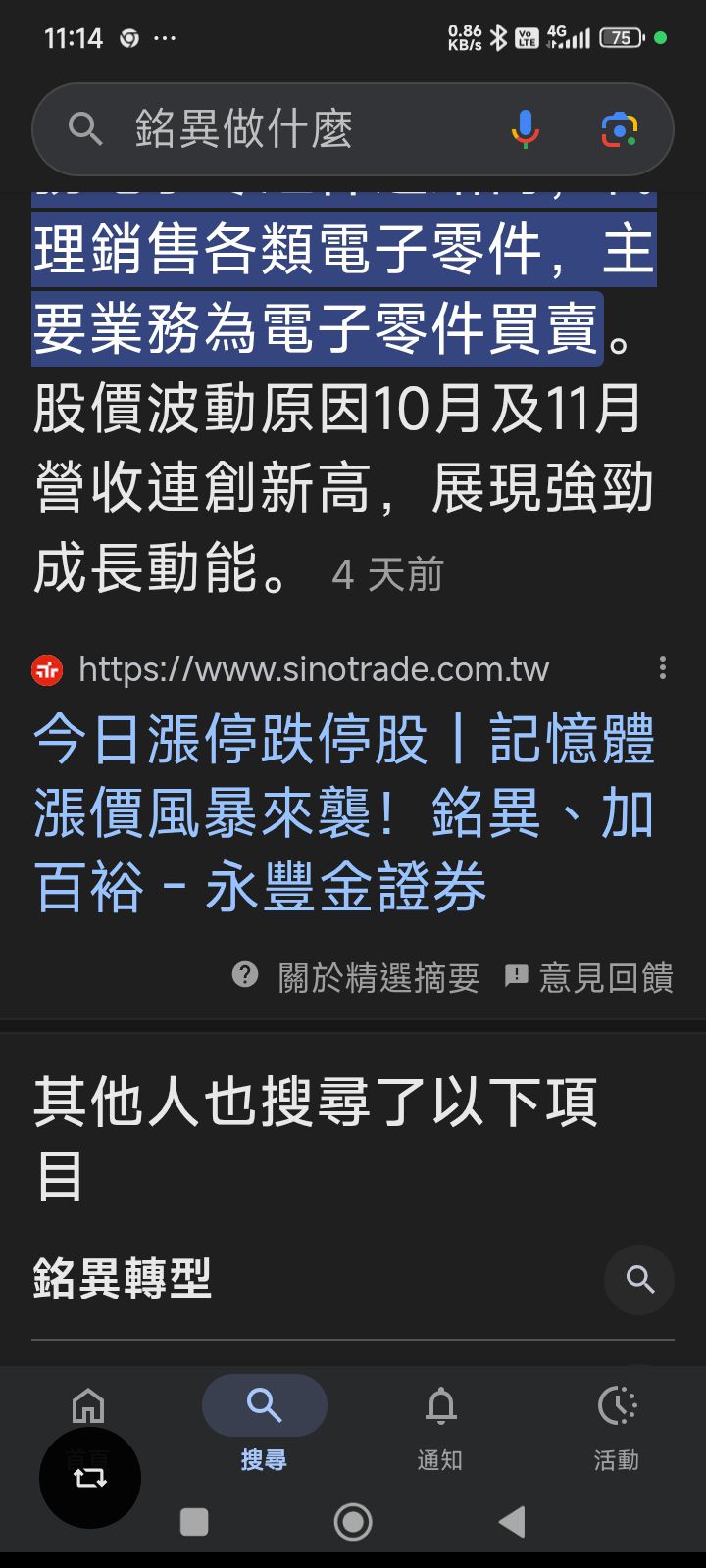Open the sinotrade.com.tw result link
This screenshot has width=706, height=1568.
[x=343, y=813]
